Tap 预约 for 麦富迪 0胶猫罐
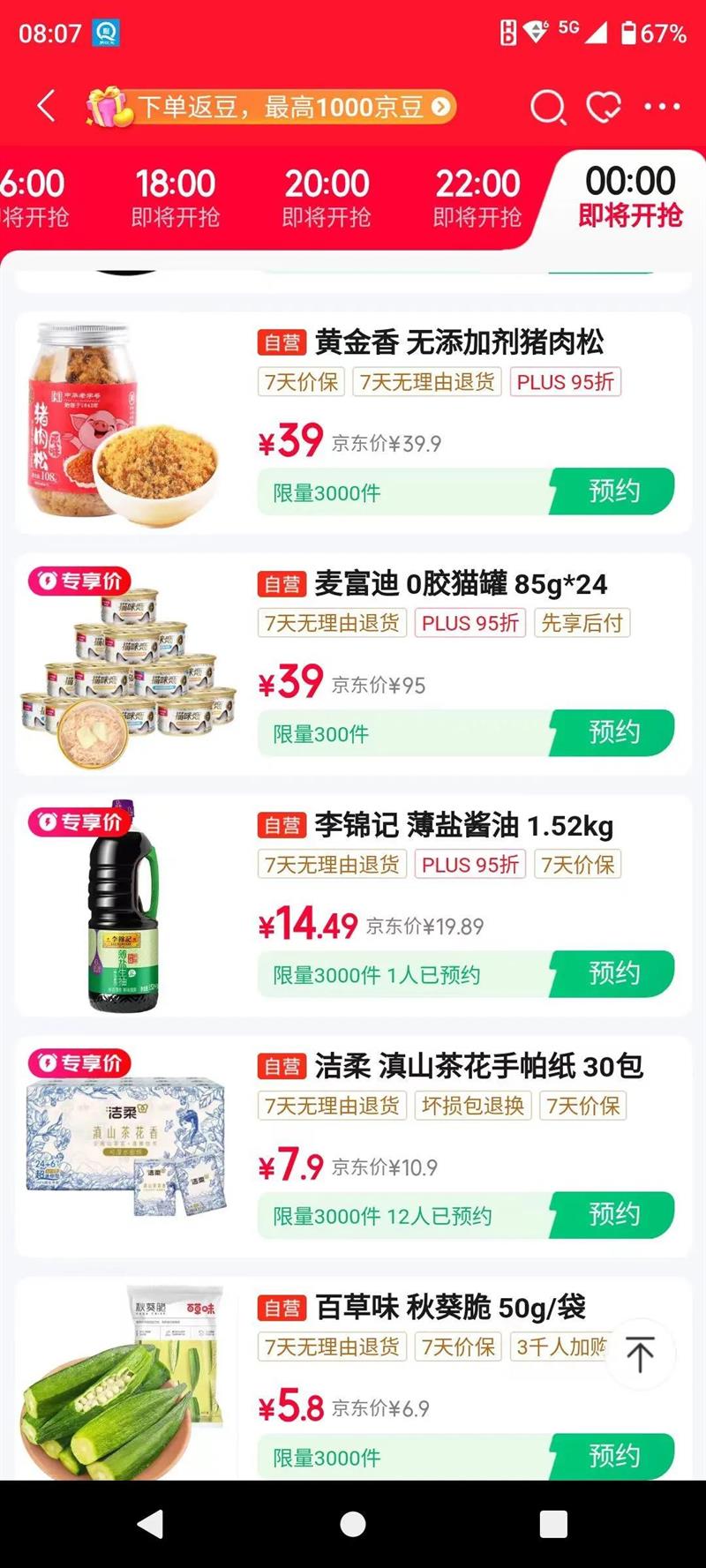Screen dimensions: 706x1568 pyautogui.click(x=612, y=732)
